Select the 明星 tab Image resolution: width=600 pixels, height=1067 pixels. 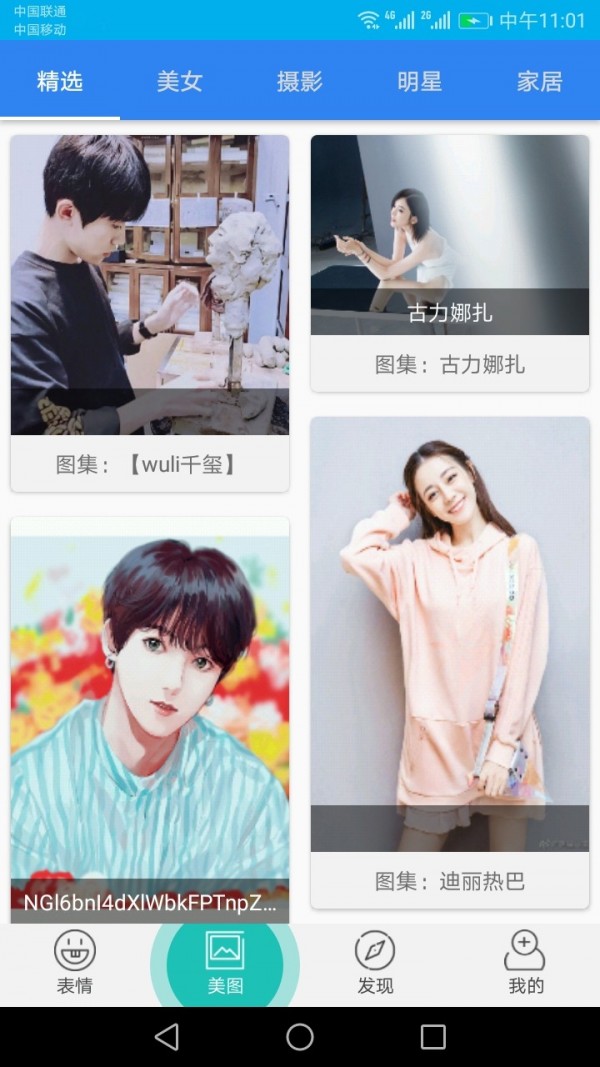420,82
